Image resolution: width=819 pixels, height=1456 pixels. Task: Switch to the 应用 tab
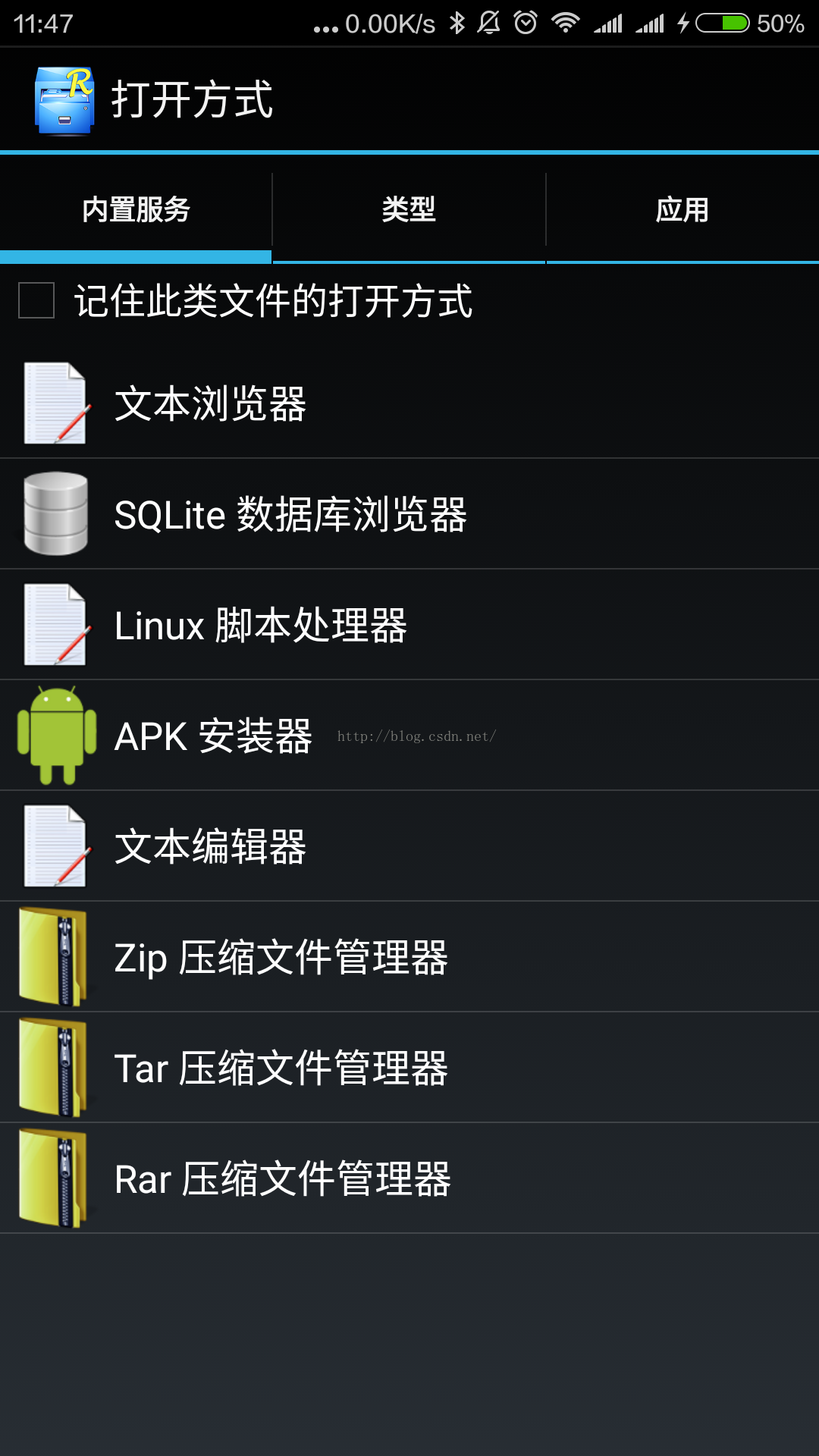[x=682, y=210]
